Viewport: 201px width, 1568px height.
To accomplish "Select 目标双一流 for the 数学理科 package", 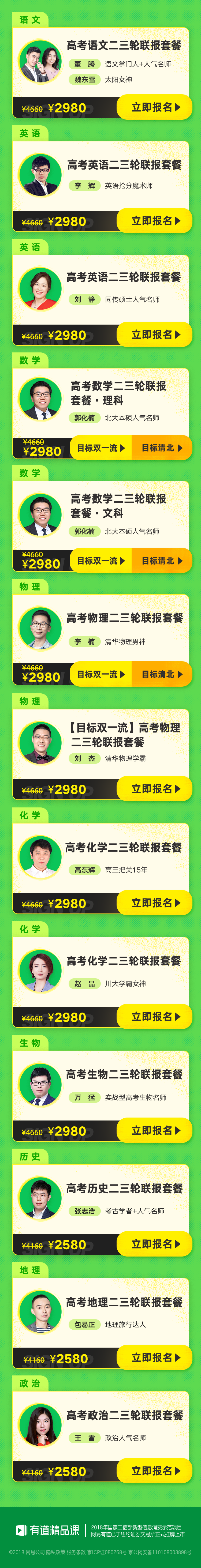I will pyautogui.click(x=100, y=448).
